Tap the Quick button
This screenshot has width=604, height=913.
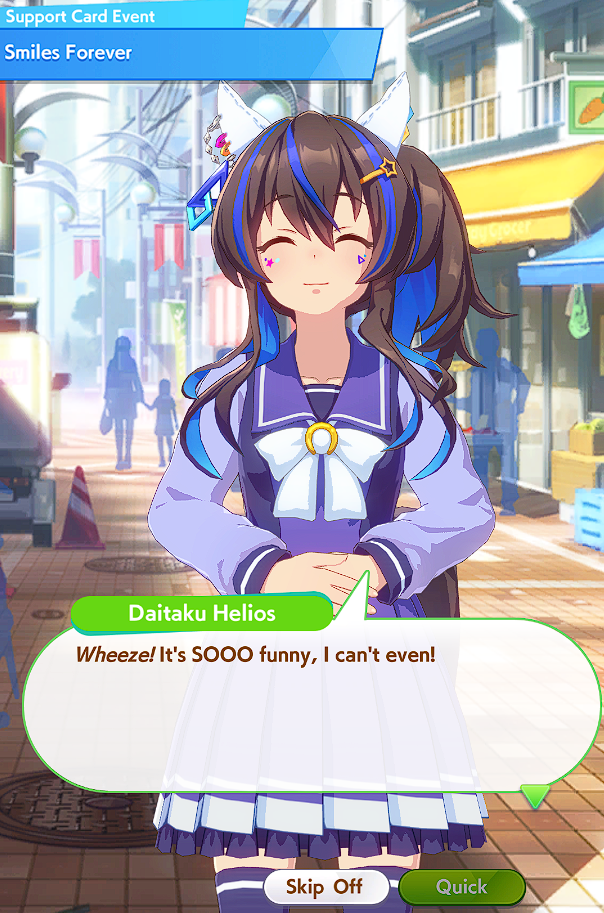(461, 886)
